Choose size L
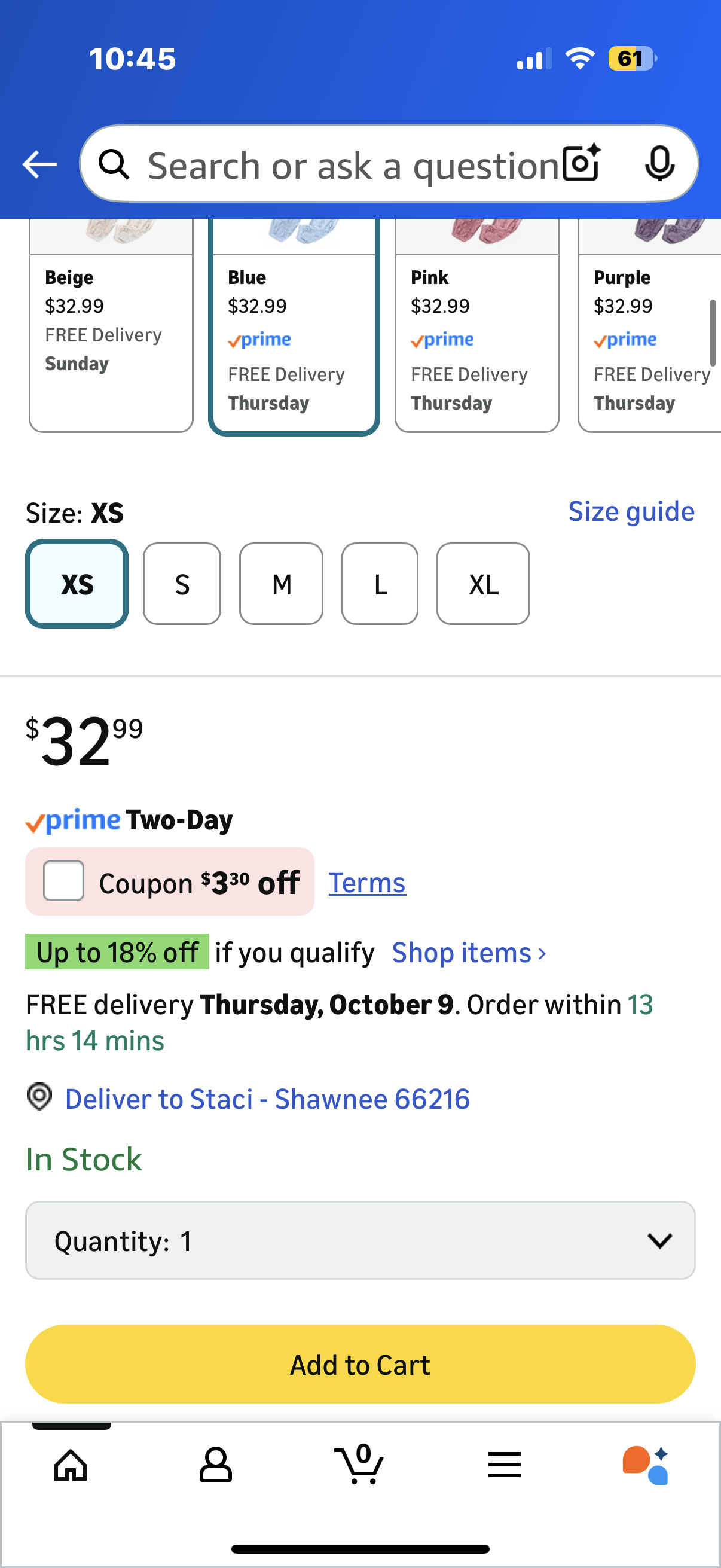Image resolution: width=721 pixels, height=1568 pixels. click(380, 584)
